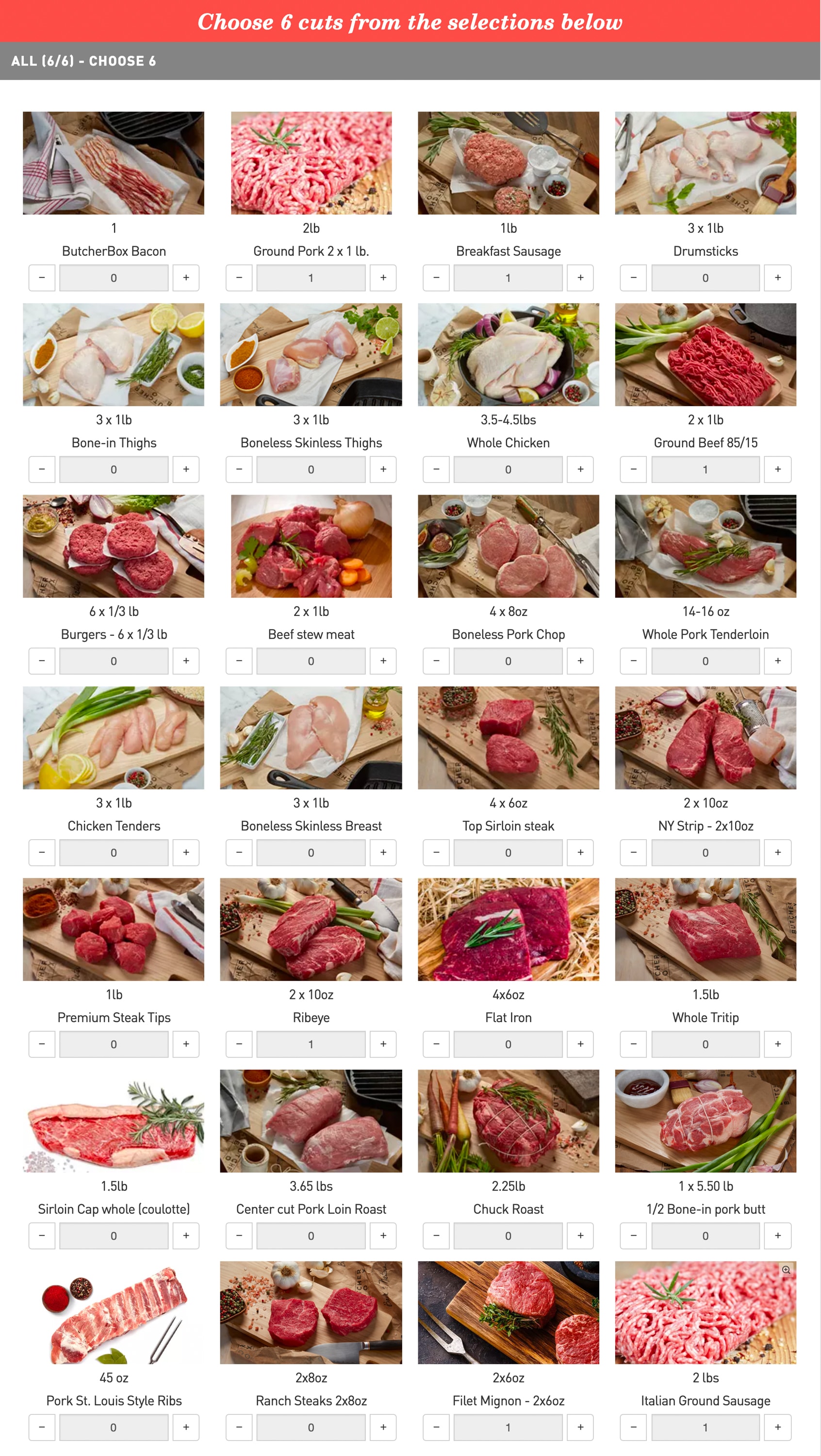Increase Drumsticks quantity
This screenshot has width=821, height=1456.
click(777, 278)
